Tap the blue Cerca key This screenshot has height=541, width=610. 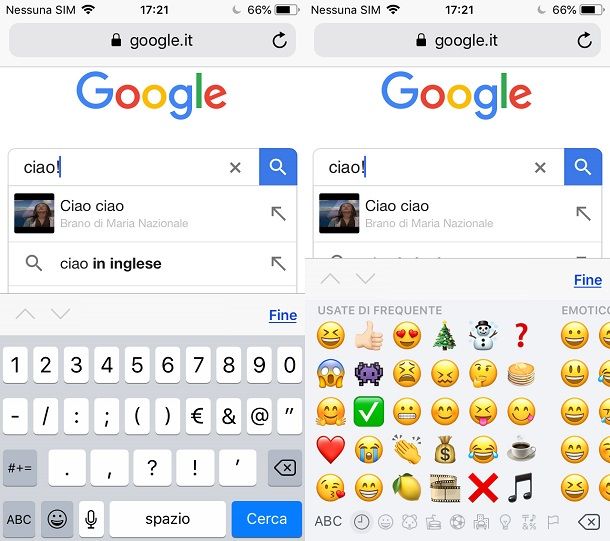[x=266, y=519]
